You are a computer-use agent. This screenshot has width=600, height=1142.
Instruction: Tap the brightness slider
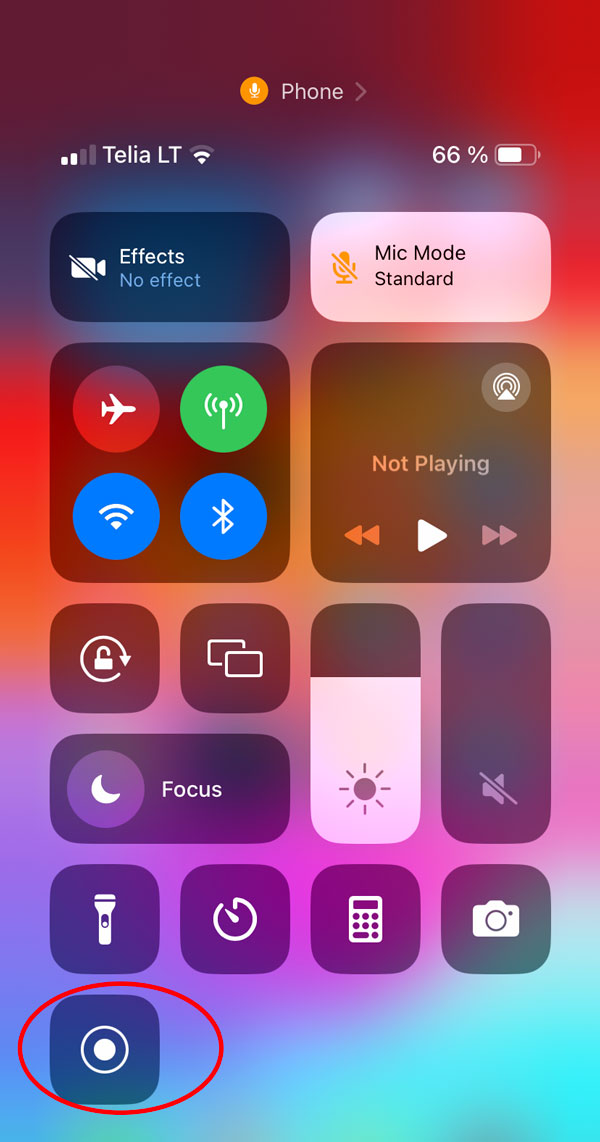tap(366, 724)
